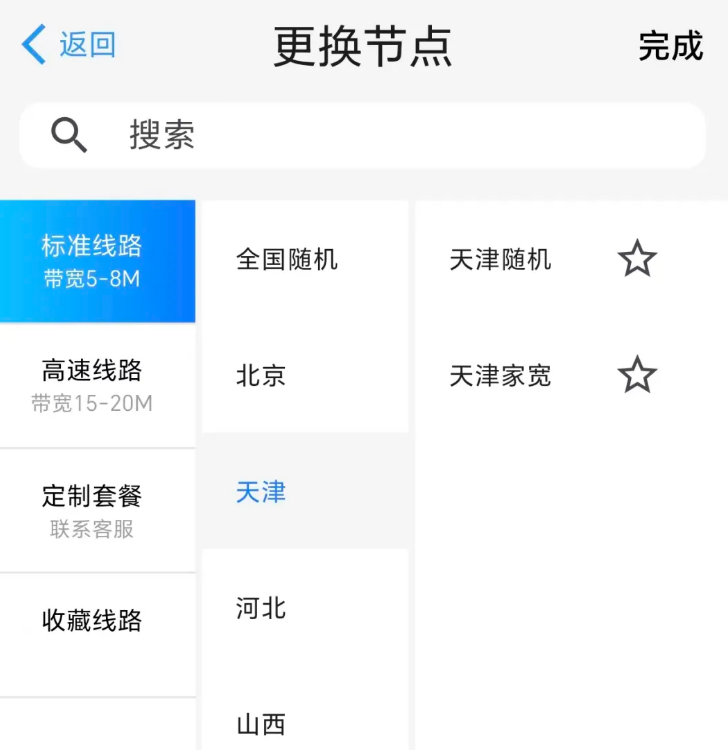Tap 完成 to confirm node change

(x=670, y=46)
